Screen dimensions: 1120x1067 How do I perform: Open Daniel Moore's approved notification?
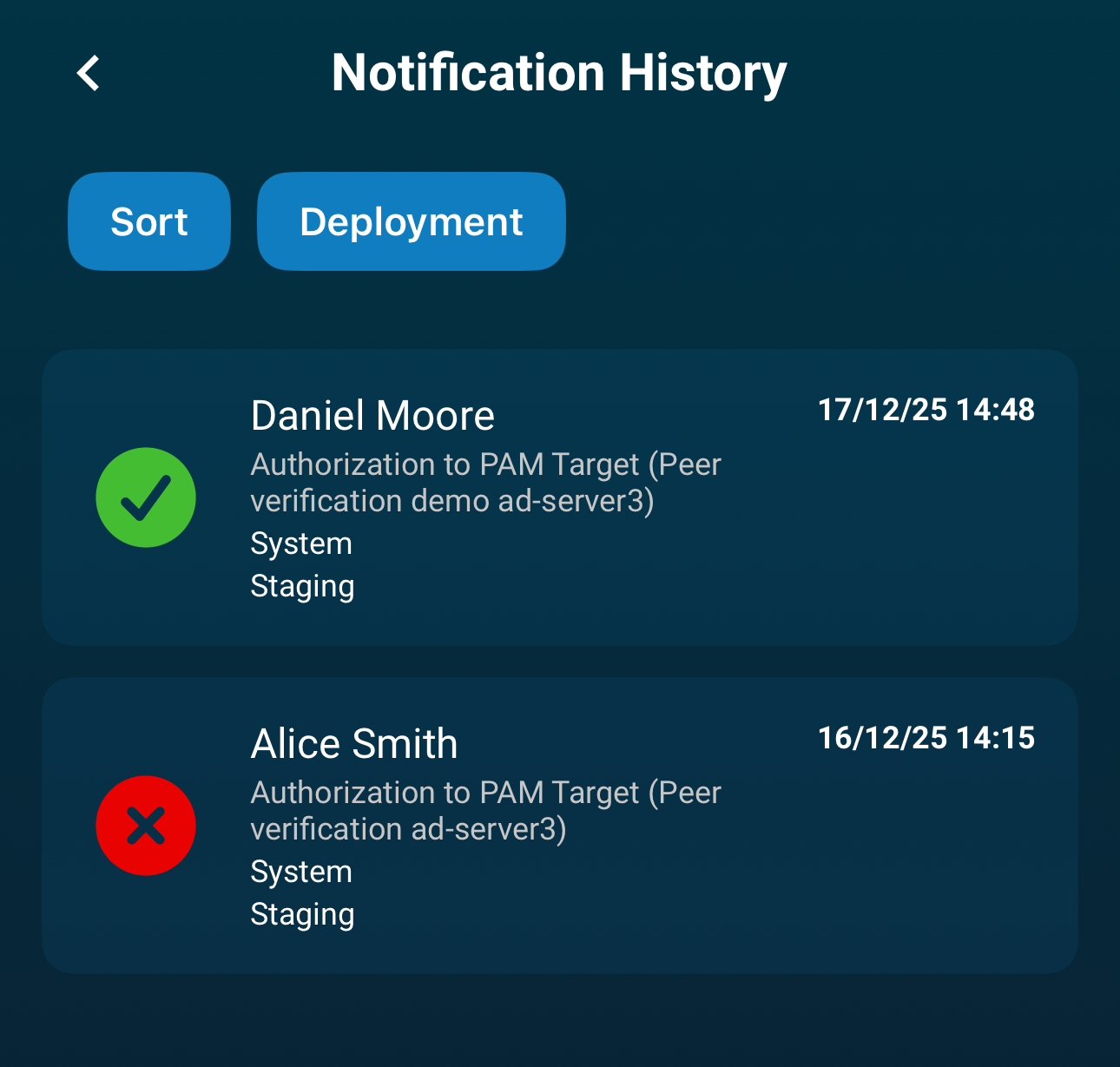(x=559, y=497)
